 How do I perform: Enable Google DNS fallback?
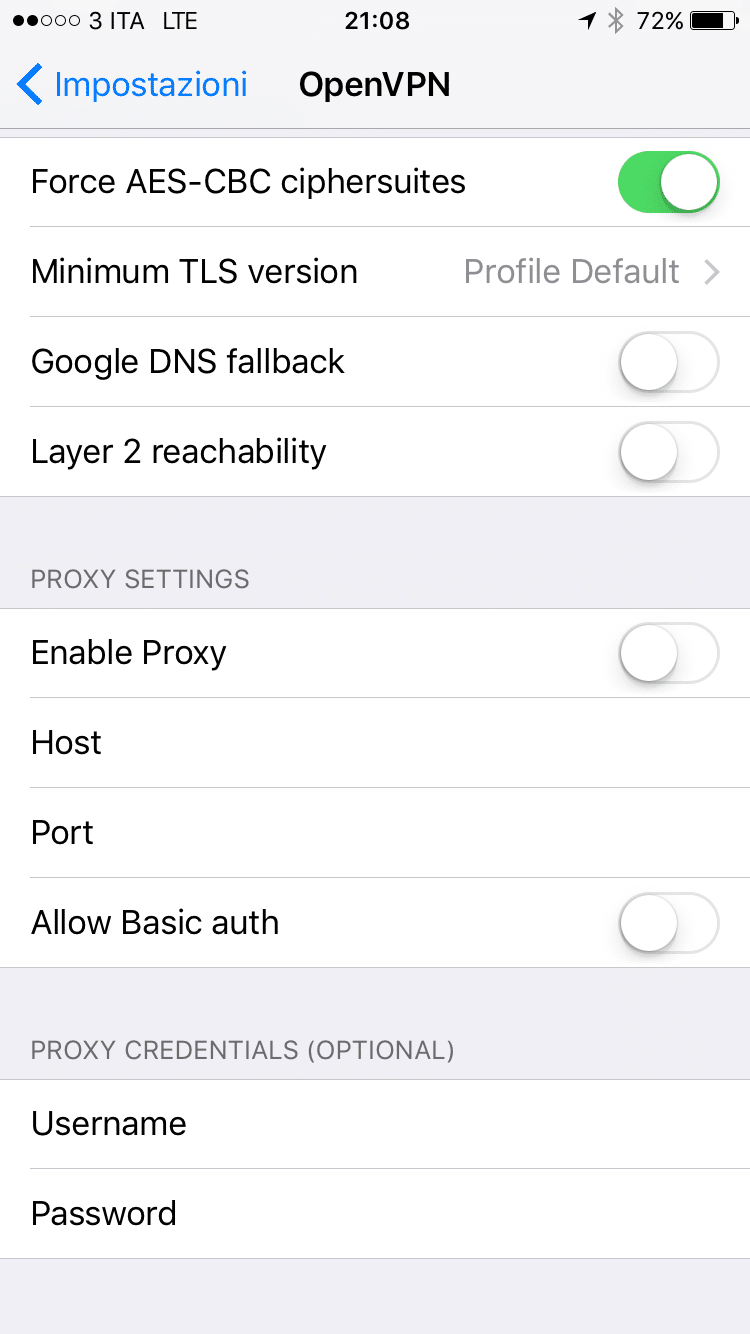point(669,362)
